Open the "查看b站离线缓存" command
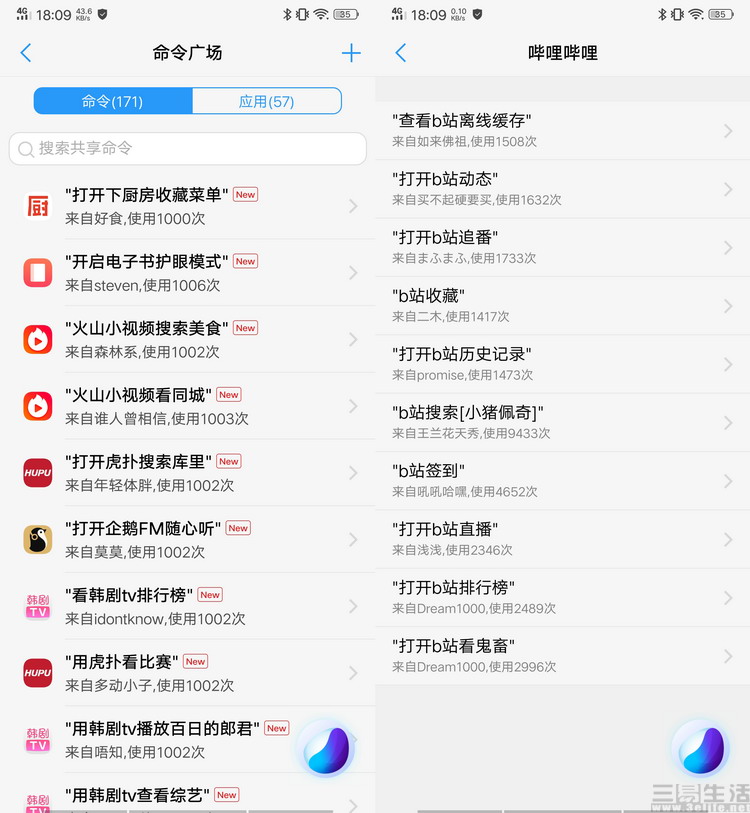The height and width of the screenshot is (813, 750). click(562, 130)
